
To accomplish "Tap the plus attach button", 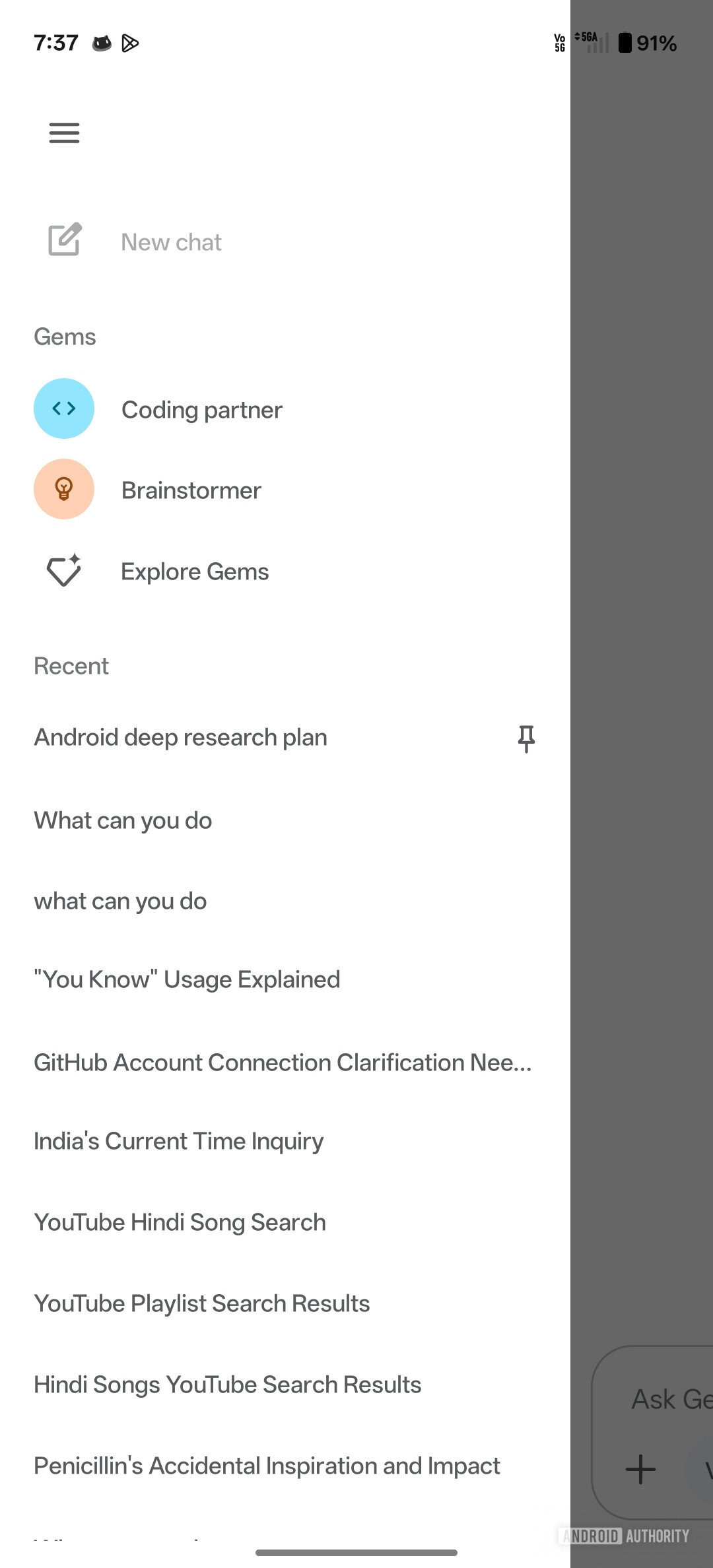I will (x=640, y=1470).
